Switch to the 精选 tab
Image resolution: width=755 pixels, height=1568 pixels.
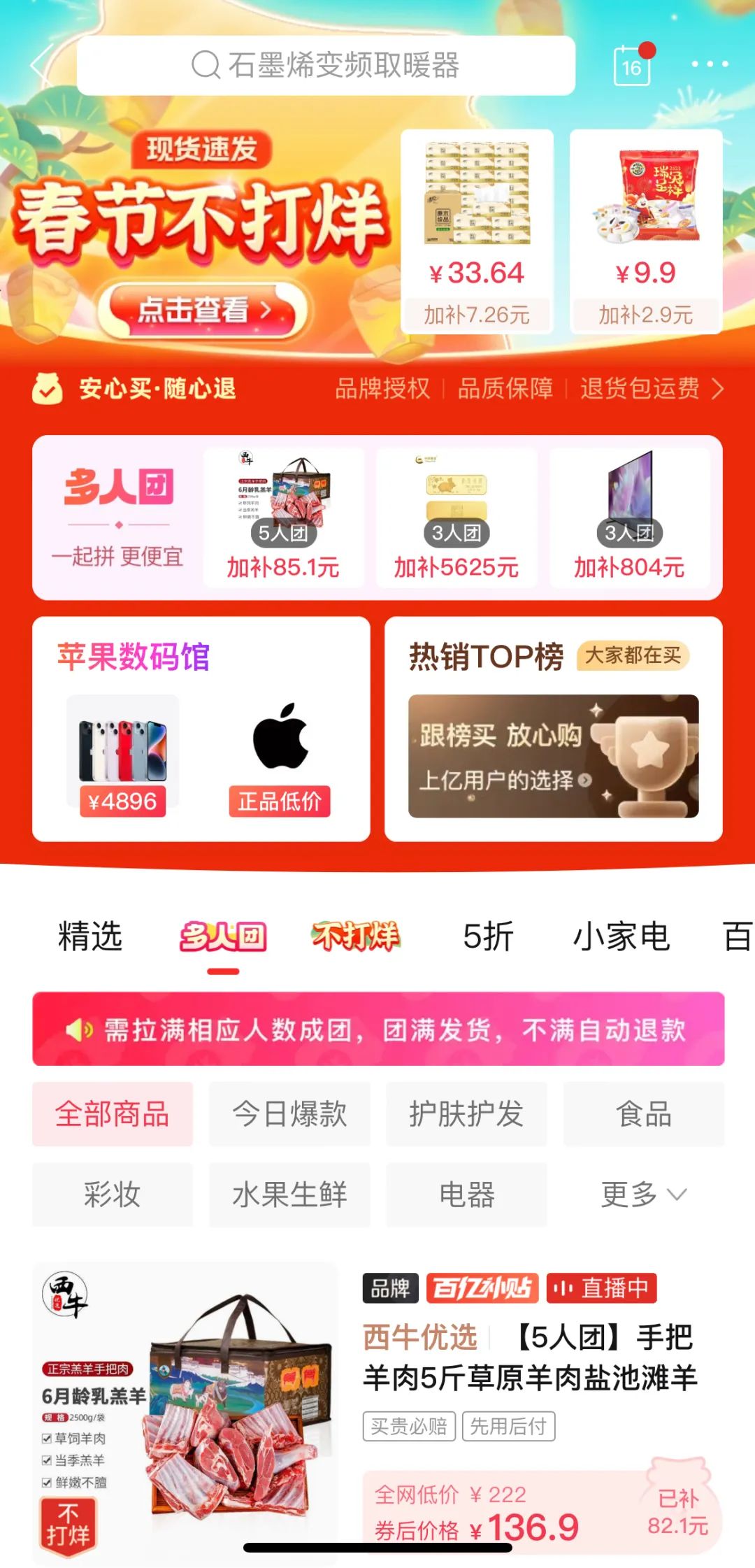[x=90, y=936]
